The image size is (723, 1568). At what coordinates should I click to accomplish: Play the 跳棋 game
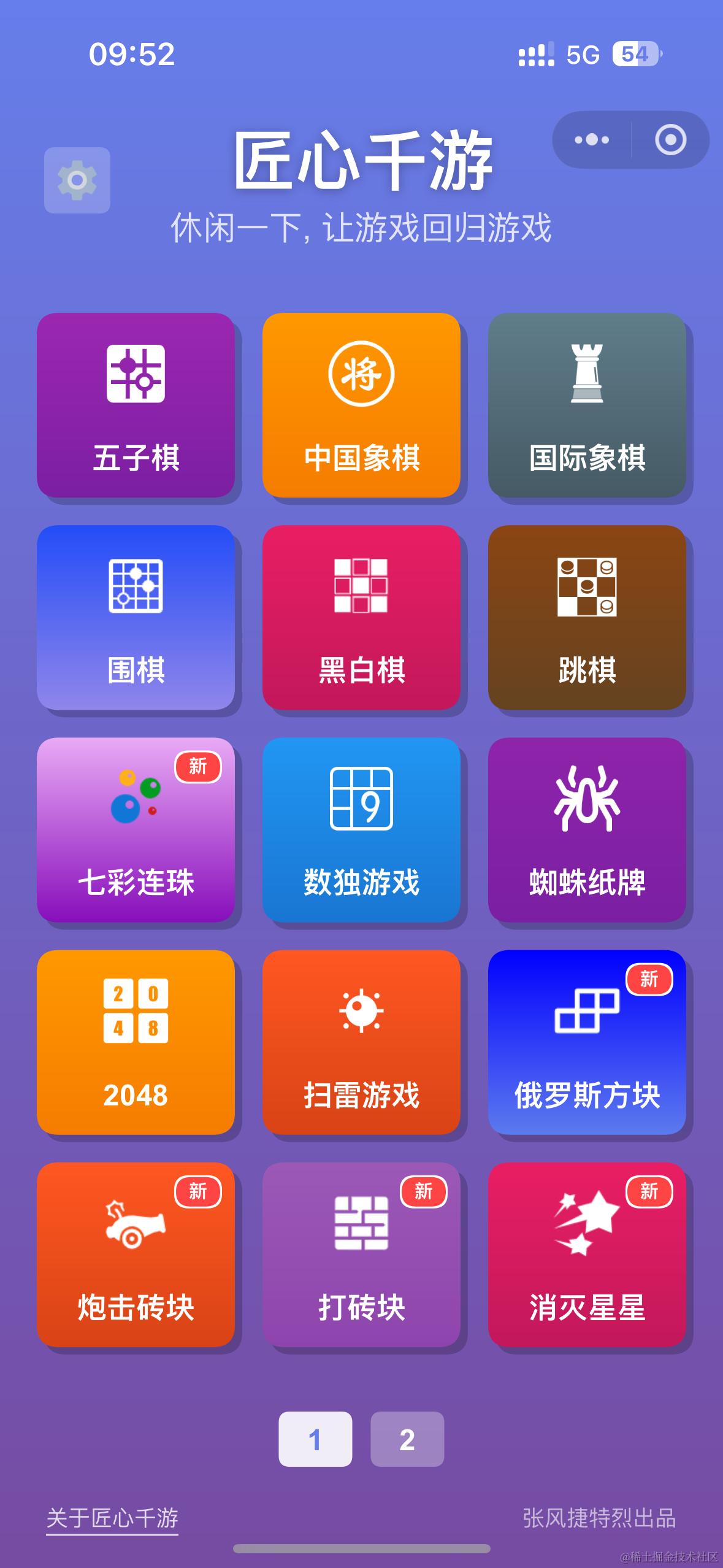click(x=587, y=617)
